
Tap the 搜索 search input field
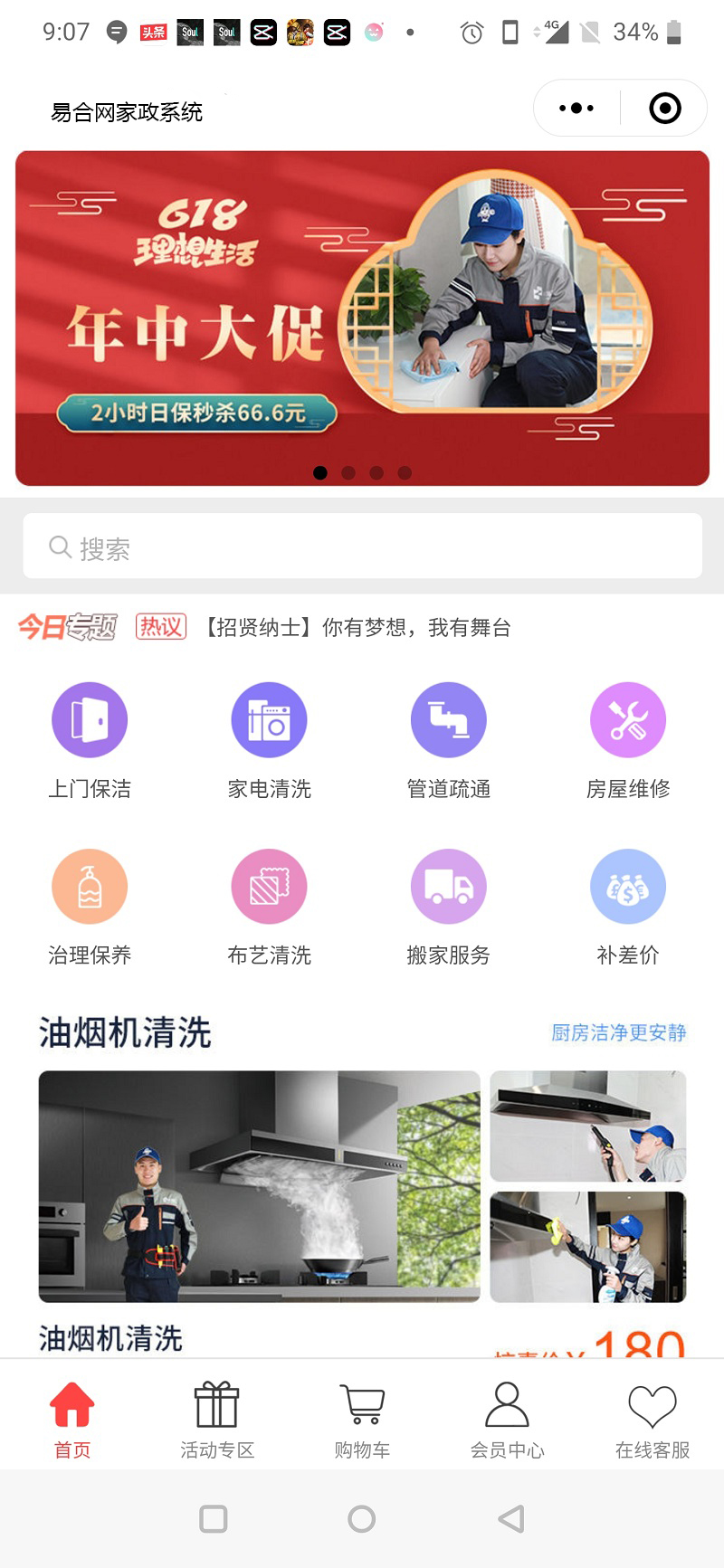tap(362, 546)
